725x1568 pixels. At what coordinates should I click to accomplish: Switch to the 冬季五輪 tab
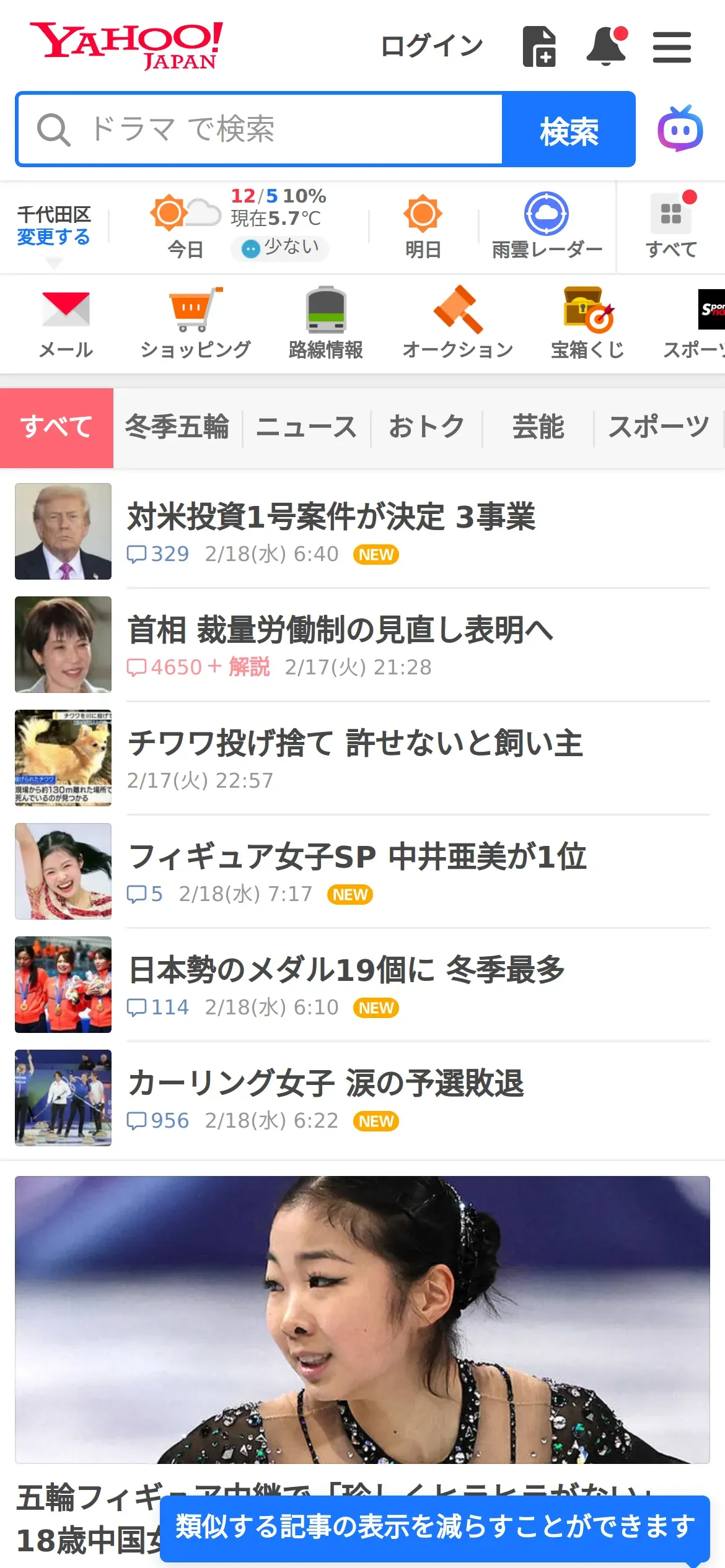click(x=177, y=427)
